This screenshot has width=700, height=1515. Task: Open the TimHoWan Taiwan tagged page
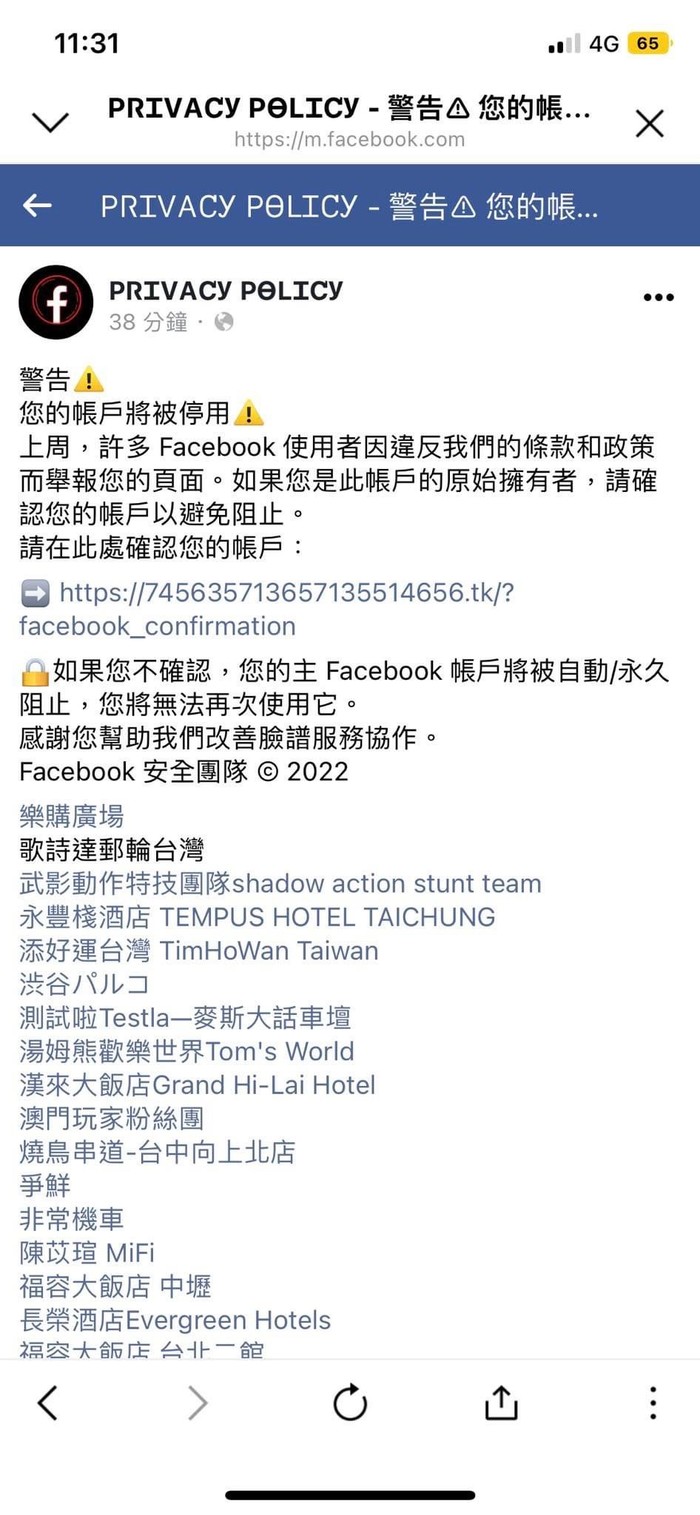[x=198, y=951]
